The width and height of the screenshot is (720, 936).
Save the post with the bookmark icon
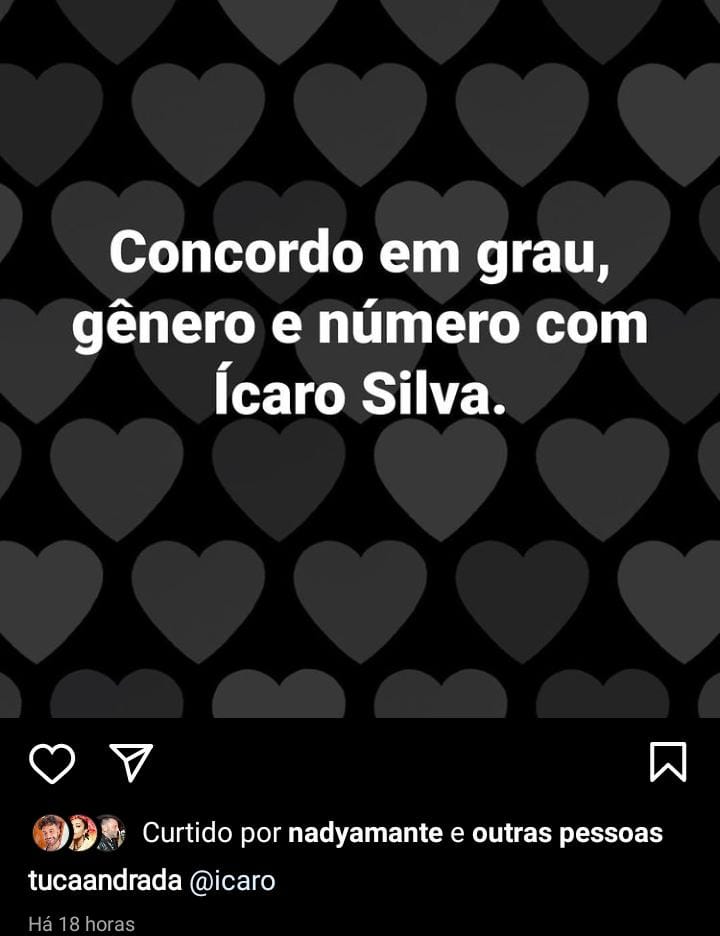click(x=667, y=762)
